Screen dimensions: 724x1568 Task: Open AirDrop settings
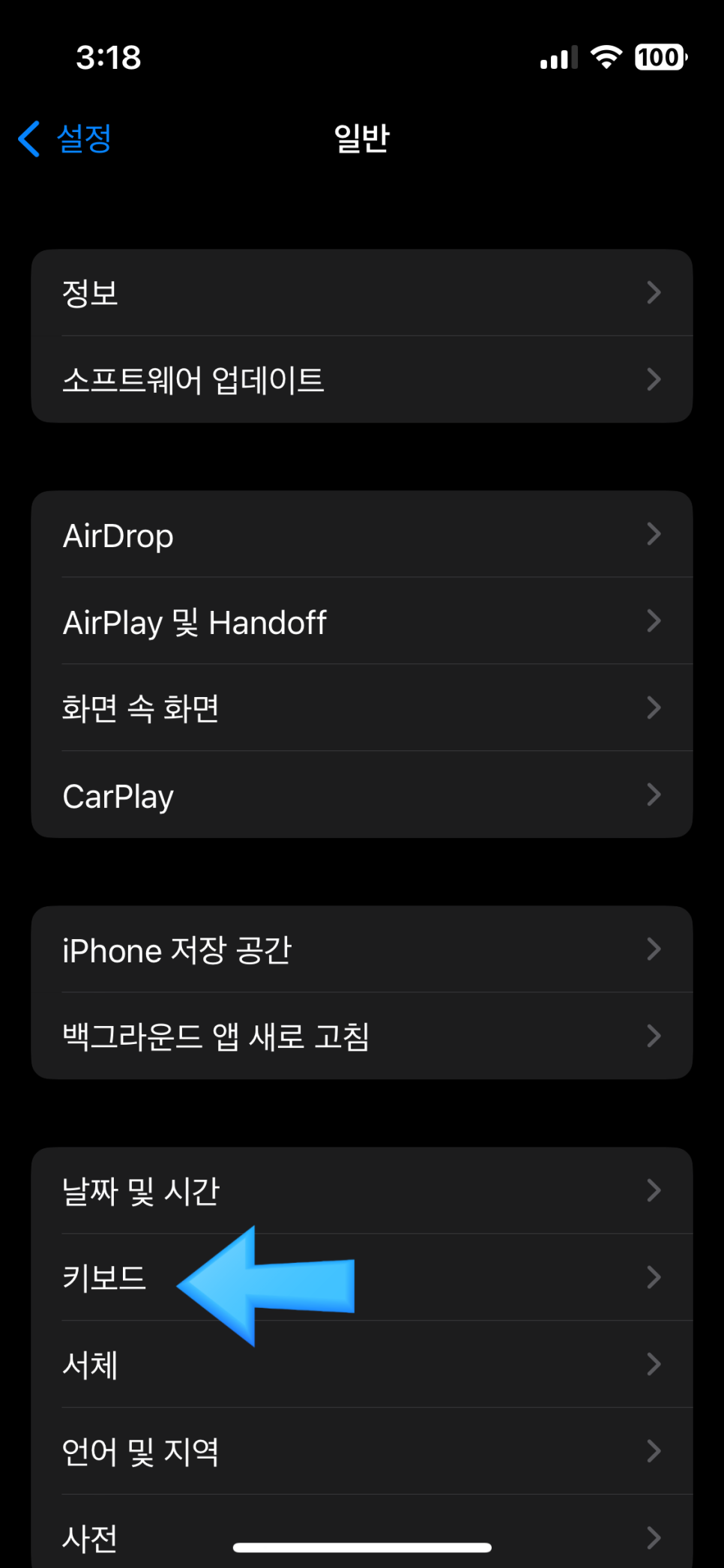click(361, 534)
